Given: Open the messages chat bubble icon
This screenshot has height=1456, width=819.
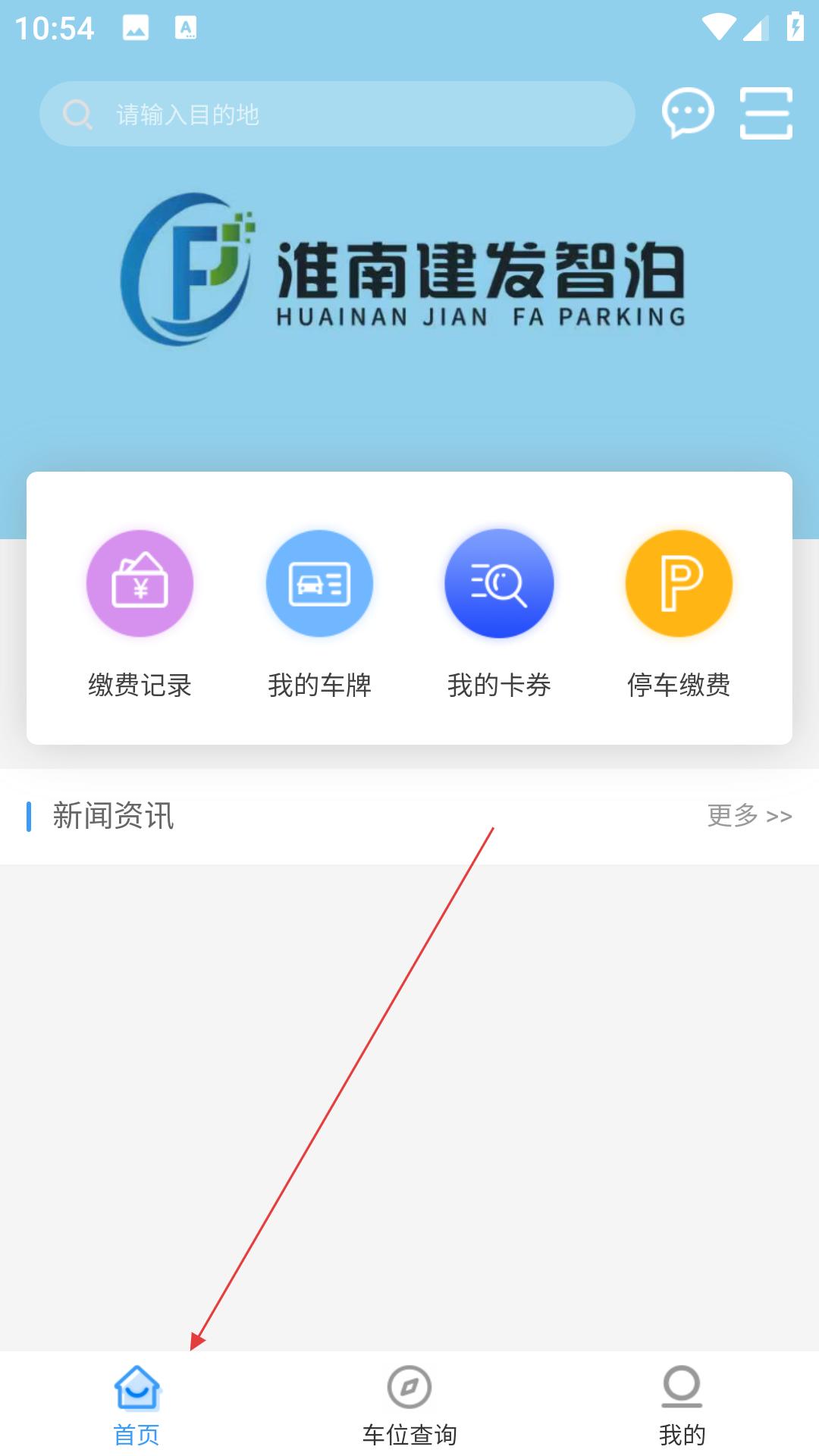Looking at the screenshot, I should tap(688, 113).
